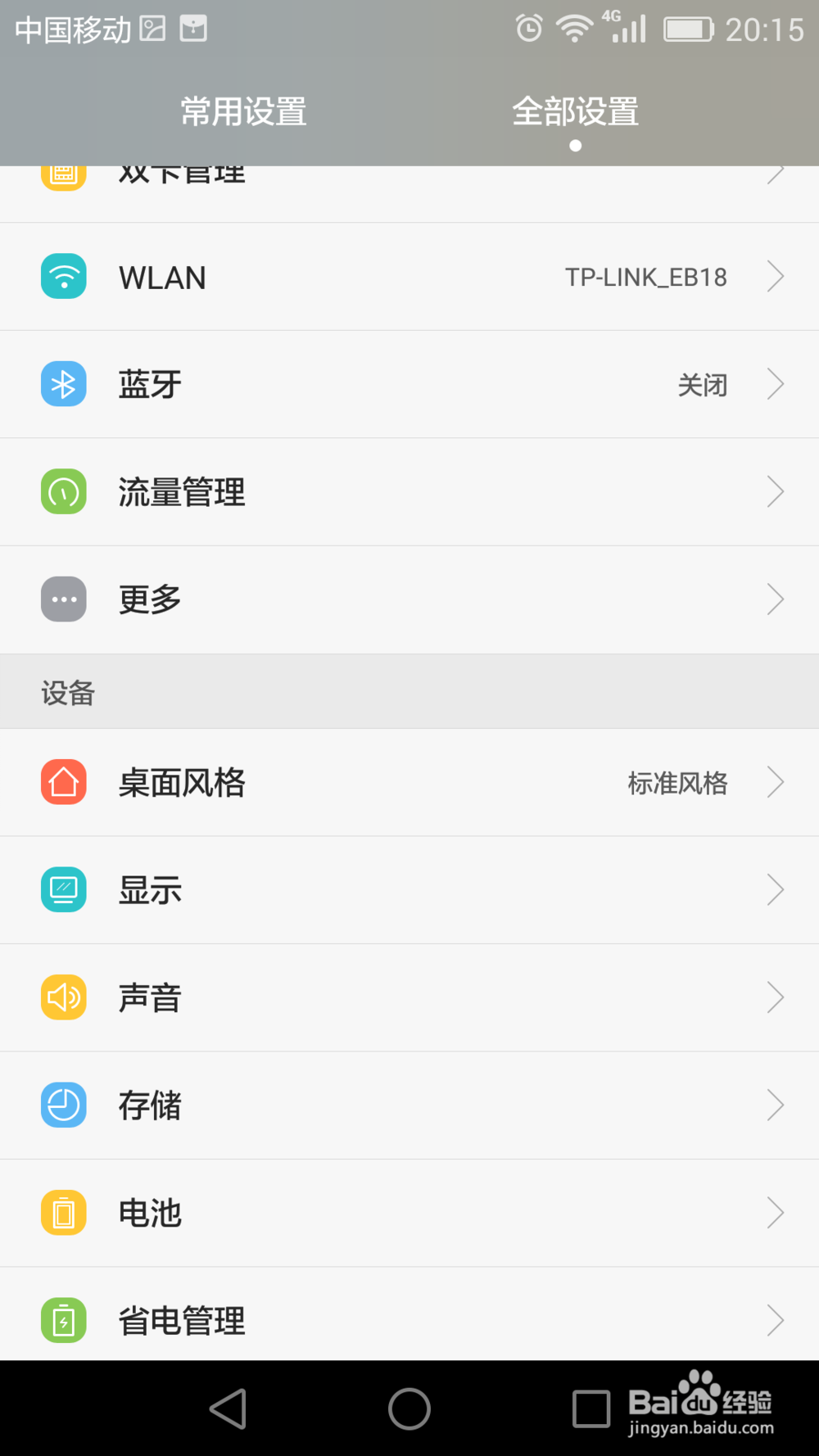Switch to the 常用设置 tab
Viewport: 819px width, 1456px height.
point(243,112)
